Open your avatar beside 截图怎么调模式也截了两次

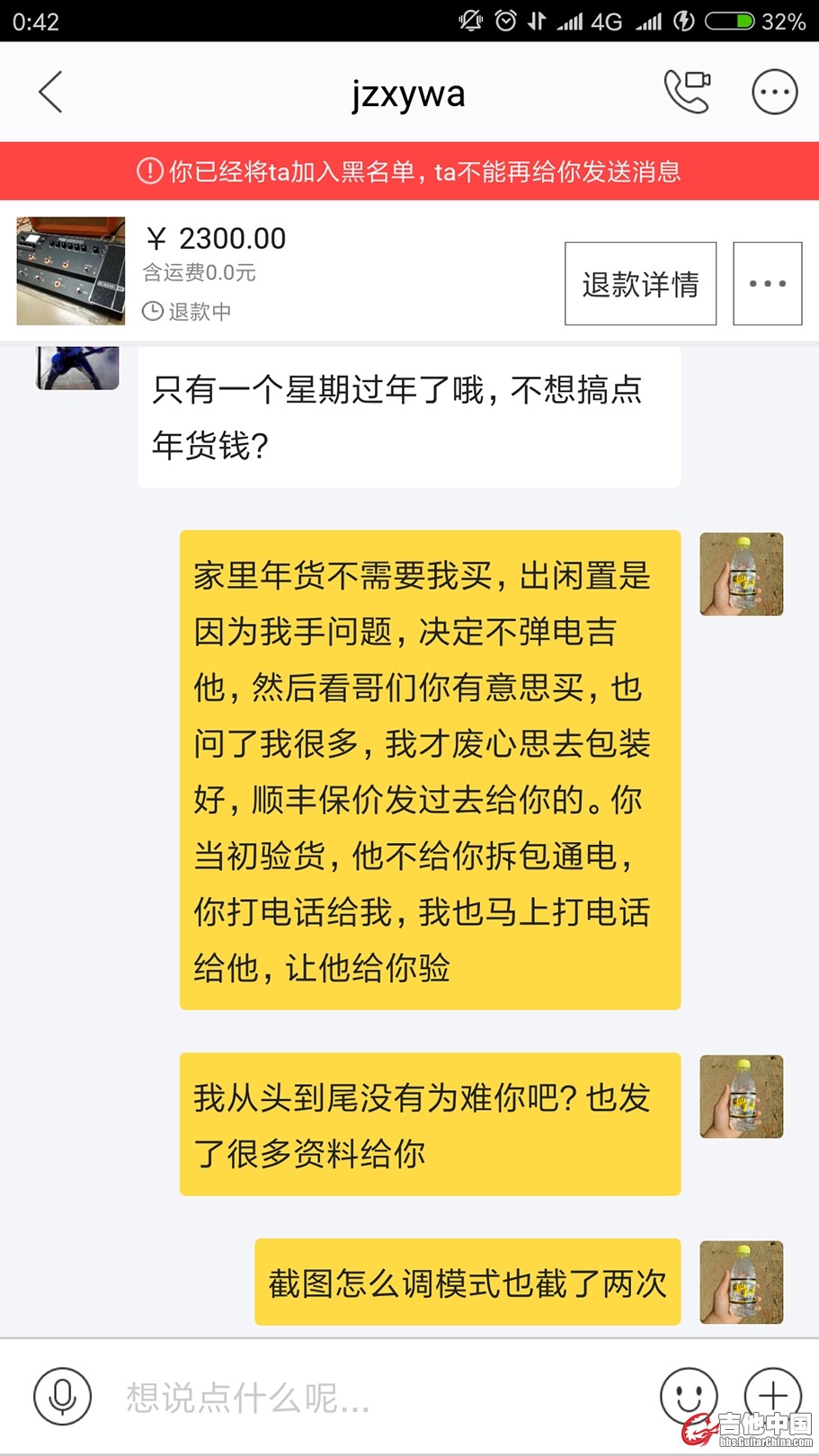pyautogui.click(x=741, y=1283)
